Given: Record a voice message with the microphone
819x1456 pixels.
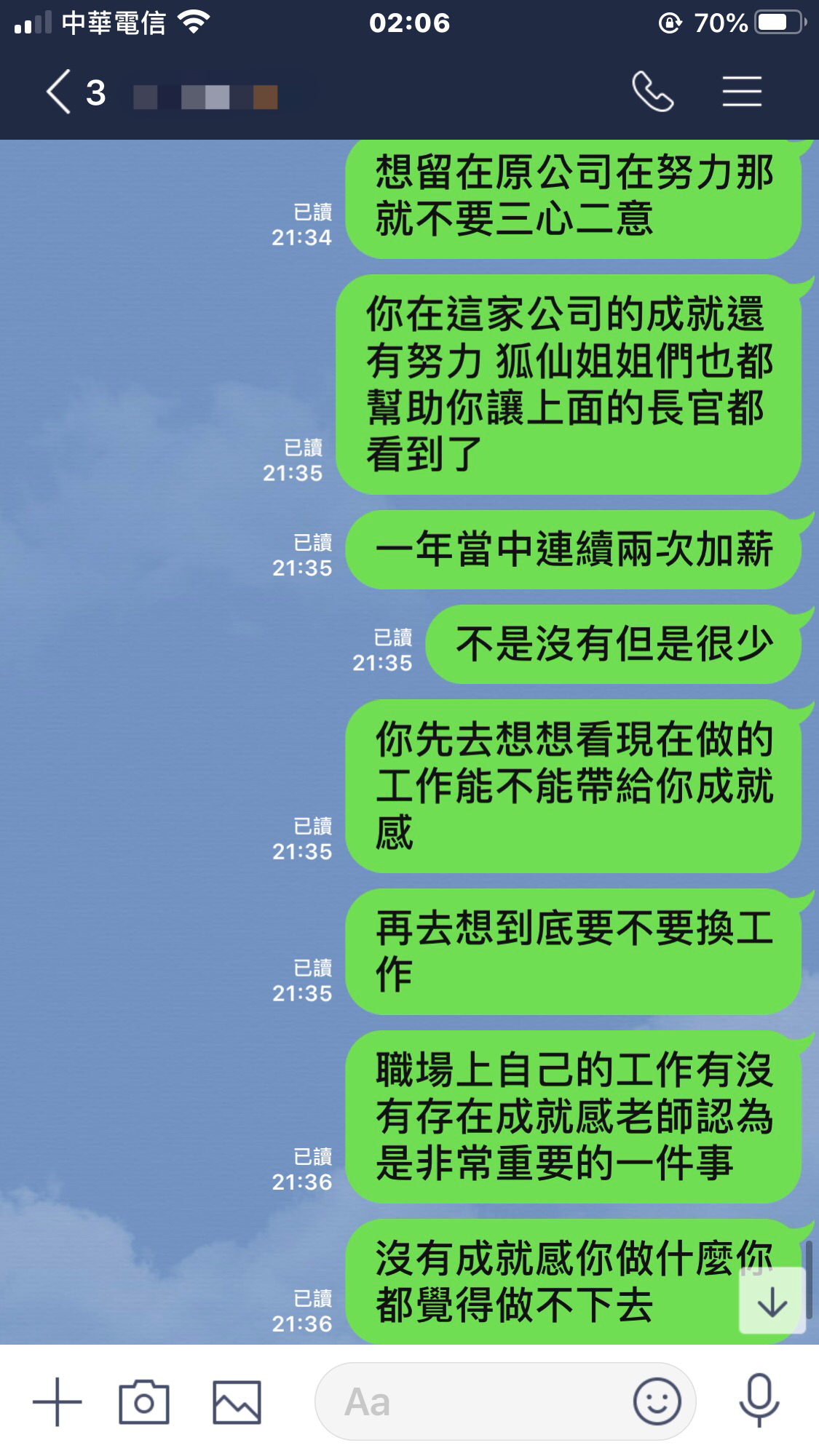Looking at the screenshot, I should point(759,1400).
